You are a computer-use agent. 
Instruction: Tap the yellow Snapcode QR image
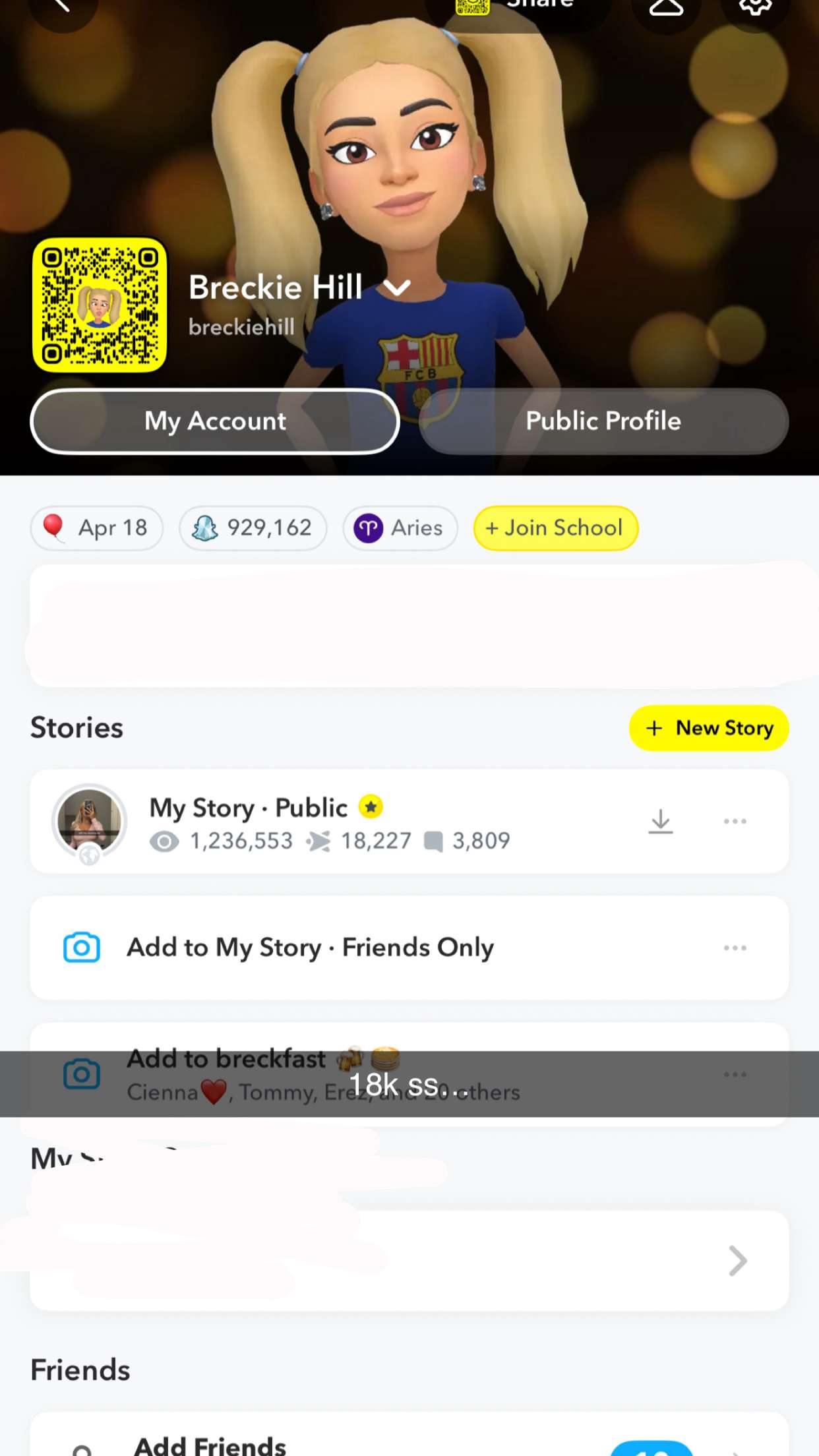pos(100,307)
